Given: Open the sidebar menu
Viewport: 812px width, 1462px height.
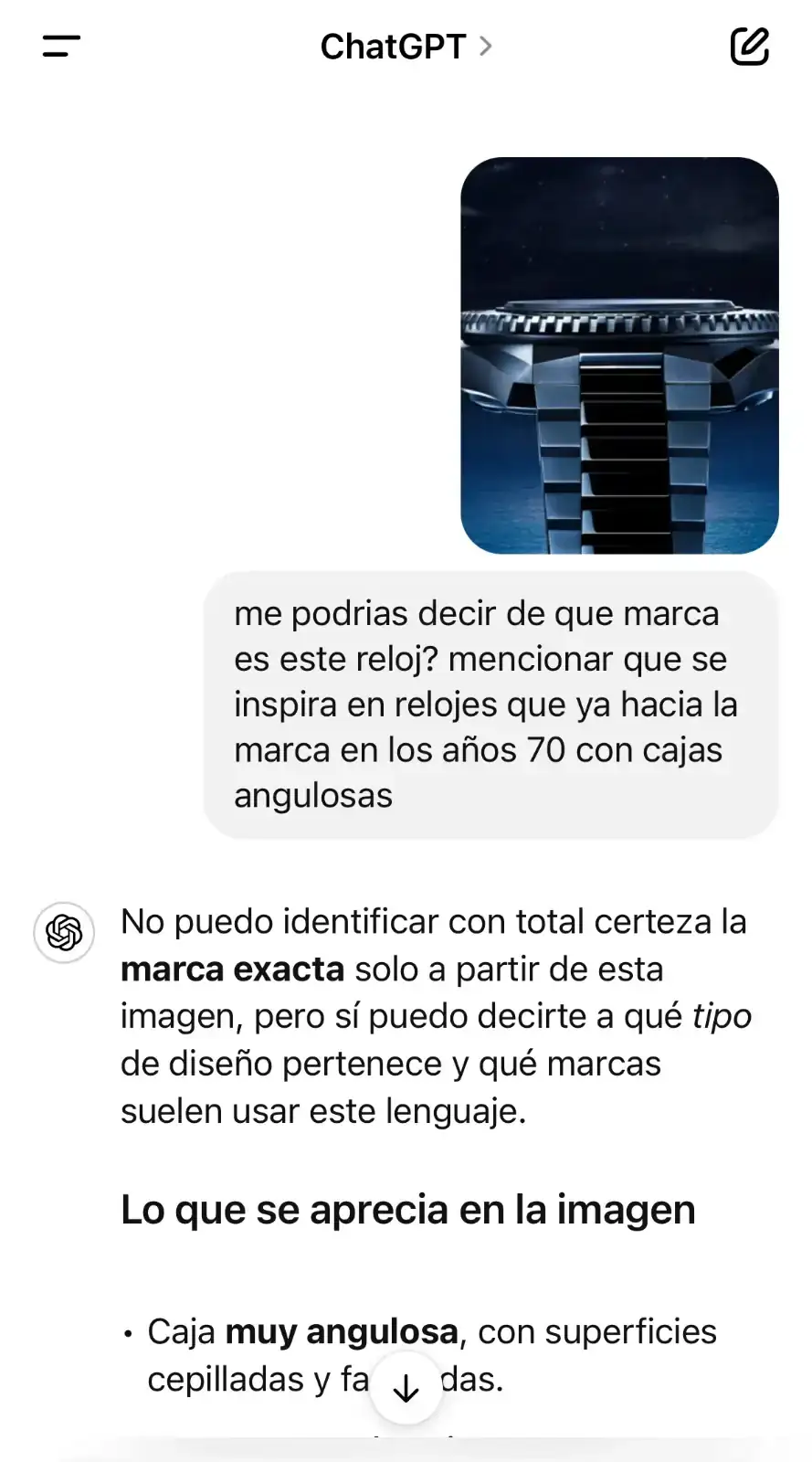Looking at the screenshot, I should (61, 47).
